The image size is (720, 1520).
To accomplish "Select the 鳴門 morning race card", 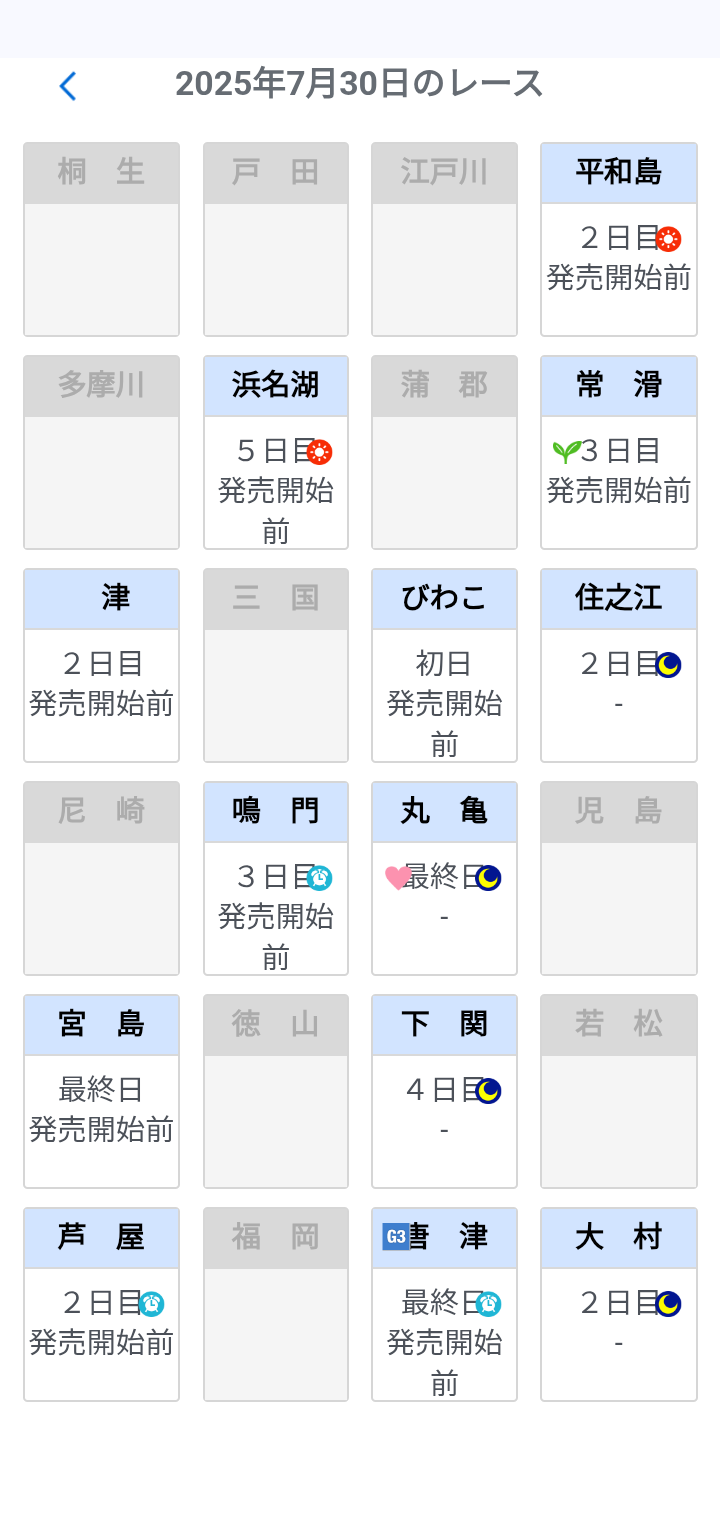I will click(x=276, y=879).
